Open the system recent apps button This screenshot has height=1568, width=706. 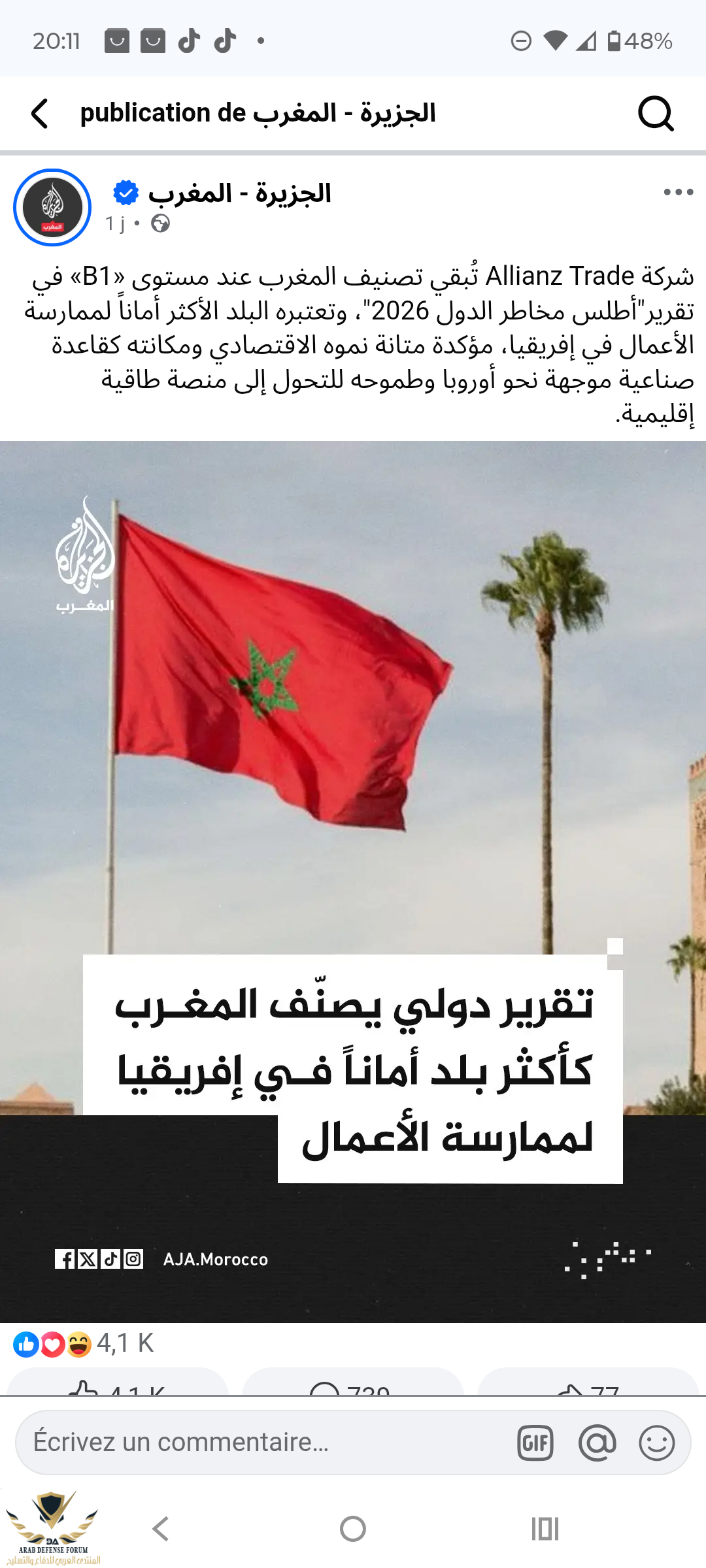(x=545, y=1529)
